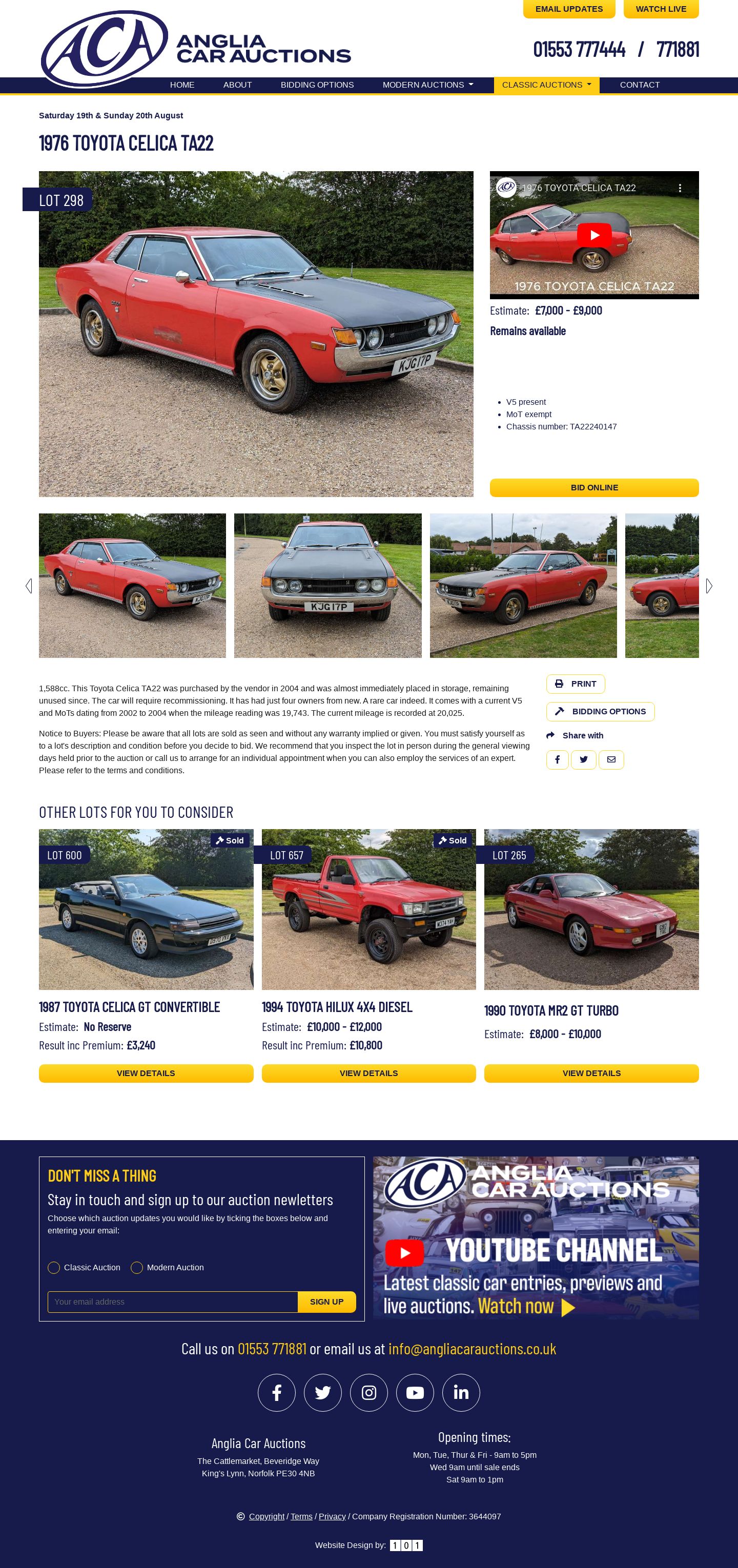Image resolution: width=738 pixels, height=1568 pixels.
Task: Open the footer Instagram icon
Action: pyautogui.click(x=369, y=1392)
